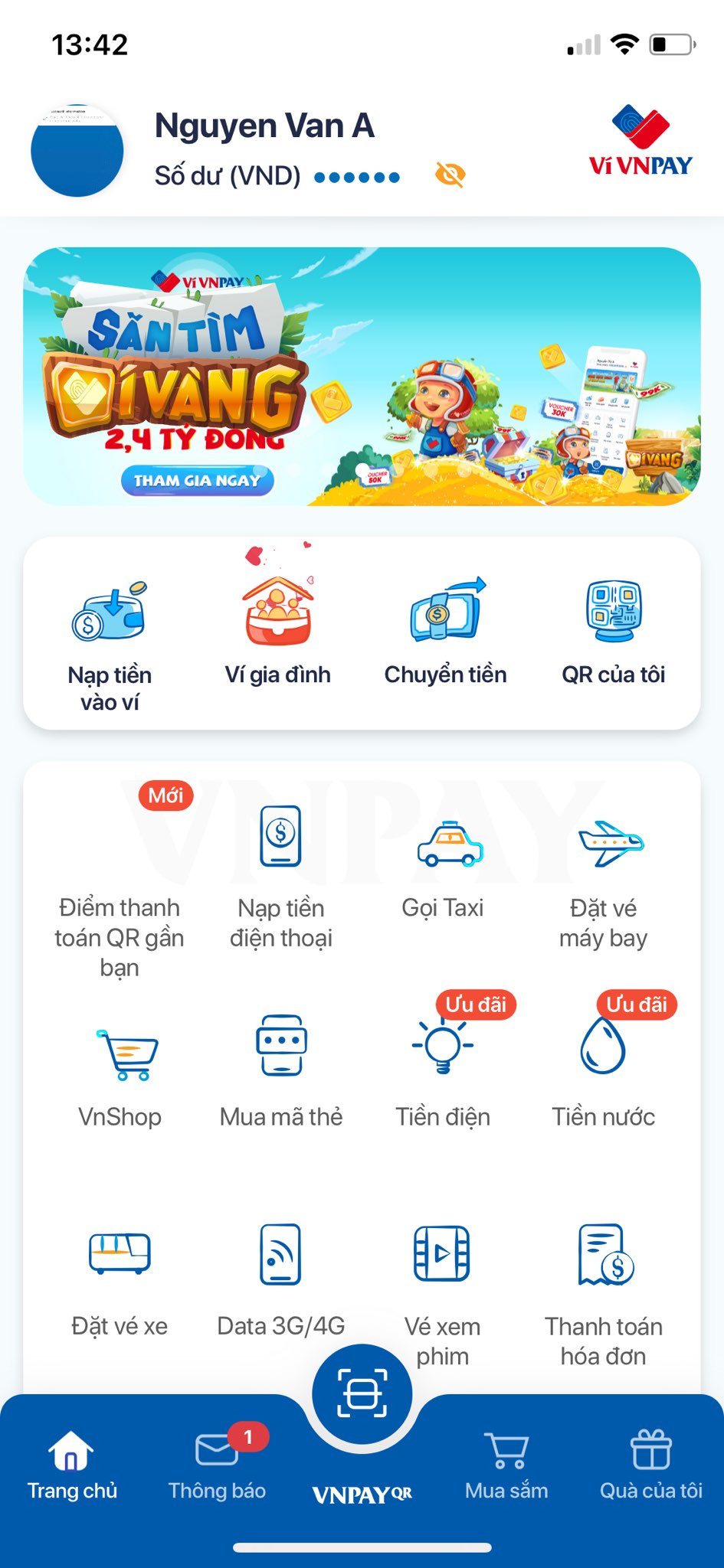Select Mua mã thẻ
Viewport: 724px width, 1568px height.
point(281,1072)
